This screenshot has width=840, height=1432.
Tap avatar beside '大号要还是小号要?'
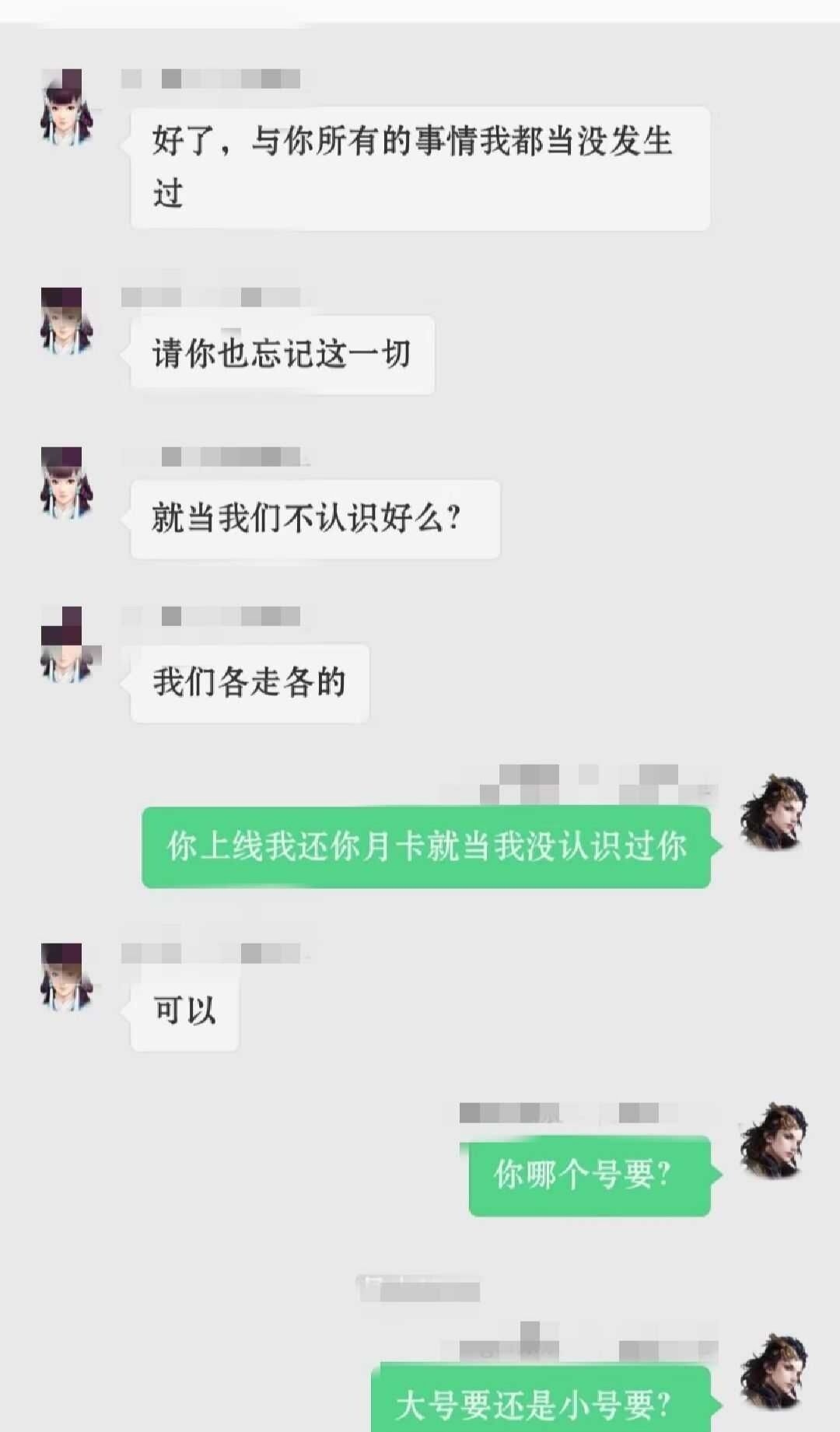(x=773, y=1371)
